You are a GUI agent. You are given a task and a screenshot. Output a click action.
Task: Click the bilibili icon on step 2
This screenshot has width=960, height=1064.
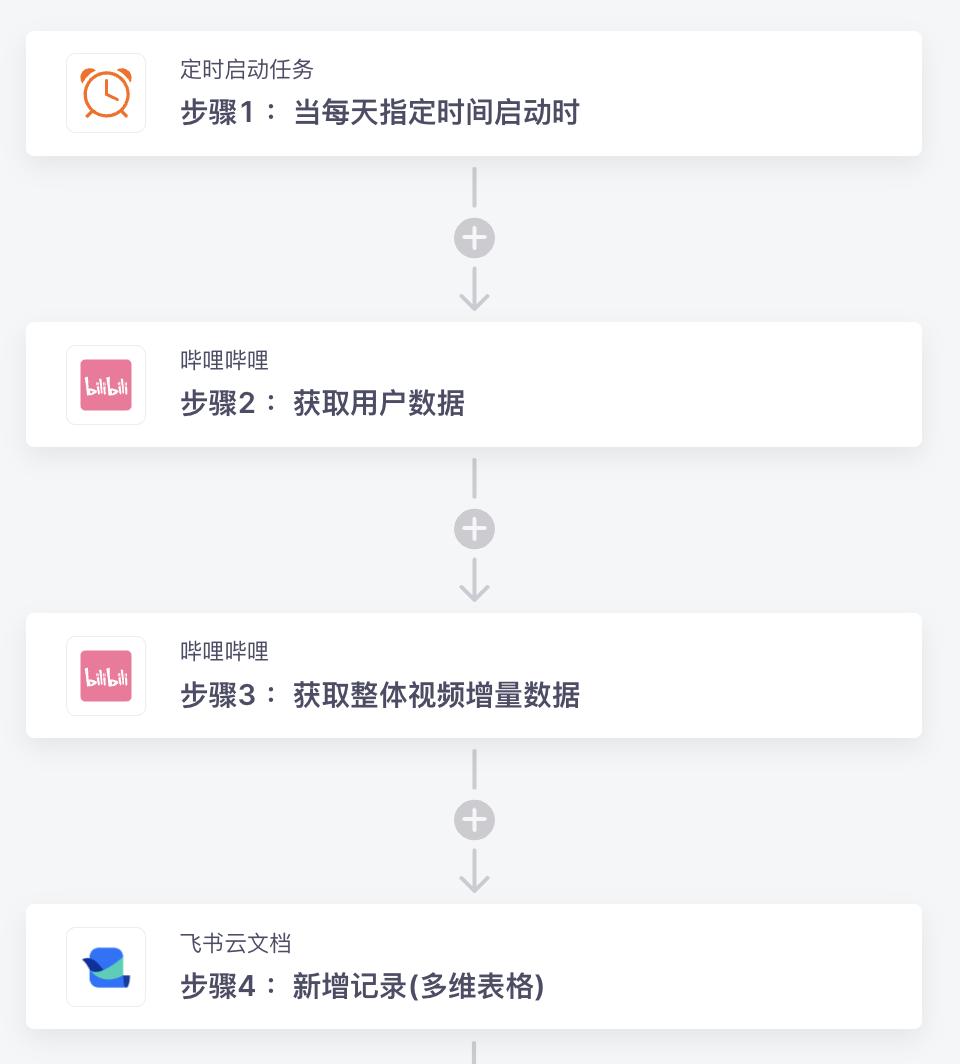pyautogui.click(x=106, y=385)
